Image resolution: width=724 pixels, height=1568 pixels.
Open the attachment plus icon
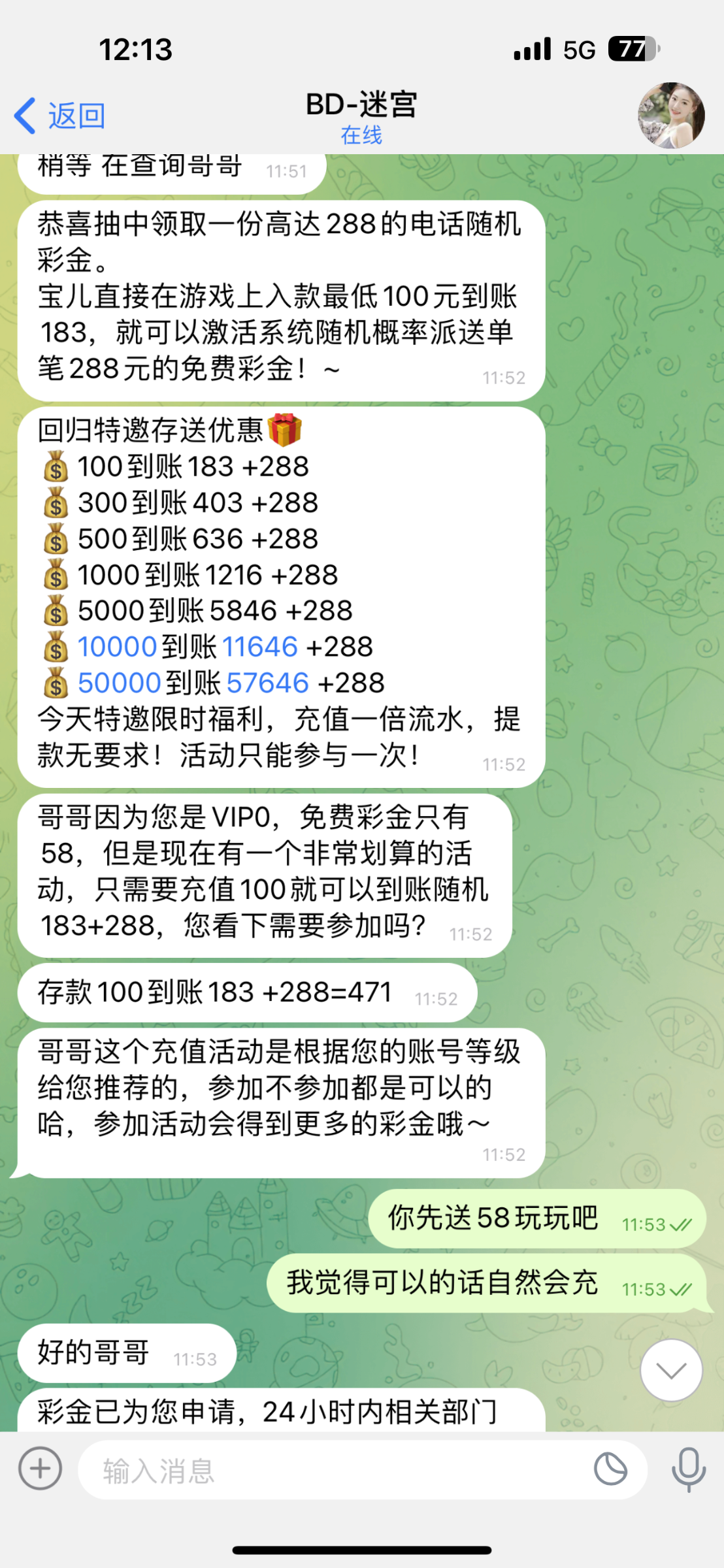click(41, 1469)
